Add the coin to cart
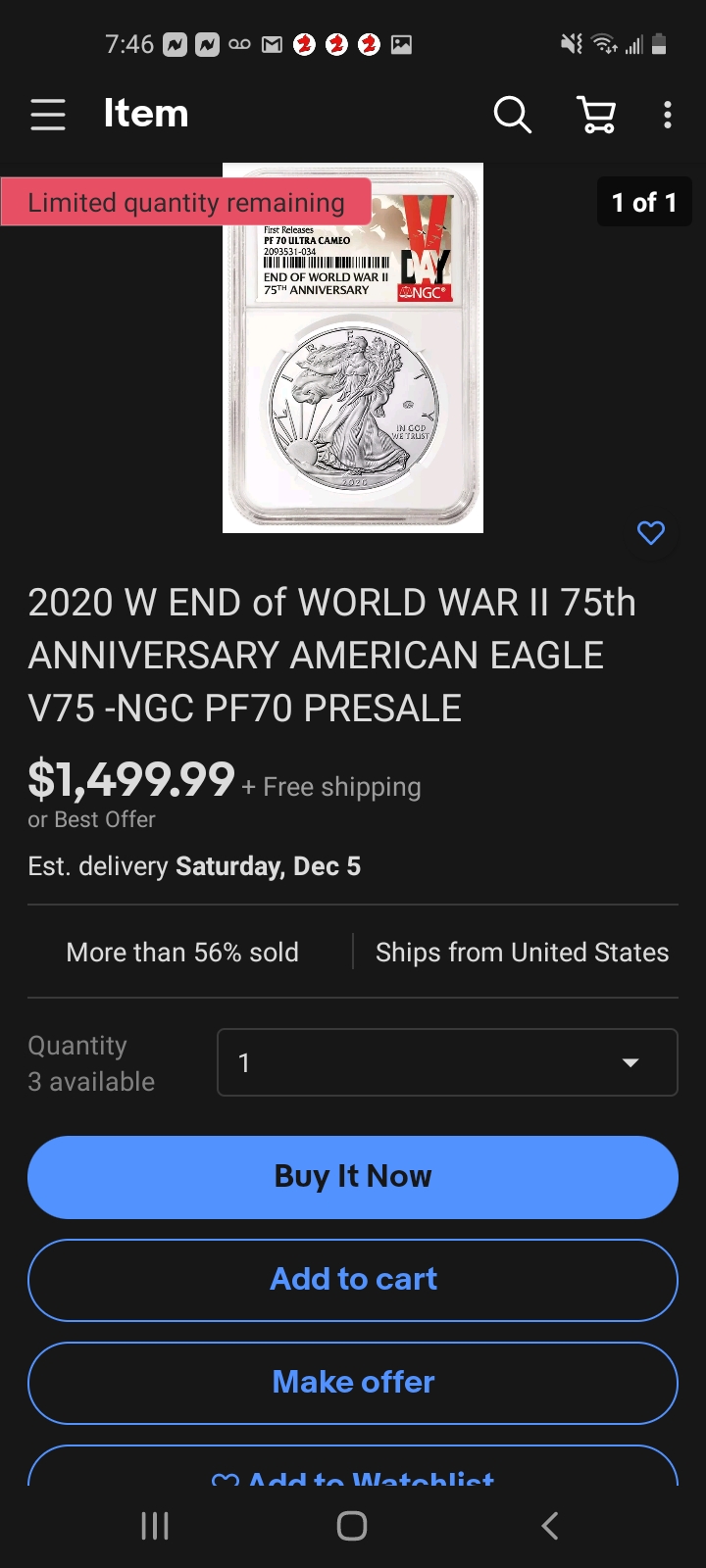 [353, 1280]
